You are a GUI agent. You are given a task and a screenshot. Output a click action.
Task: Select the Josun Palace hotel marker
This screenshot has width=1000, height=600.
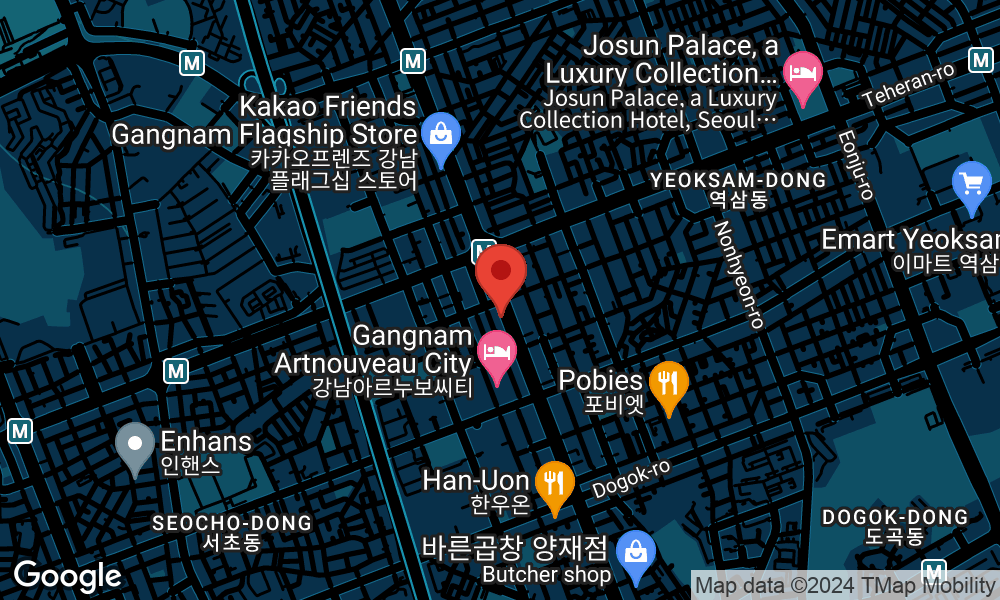click(x=802, y=73)
